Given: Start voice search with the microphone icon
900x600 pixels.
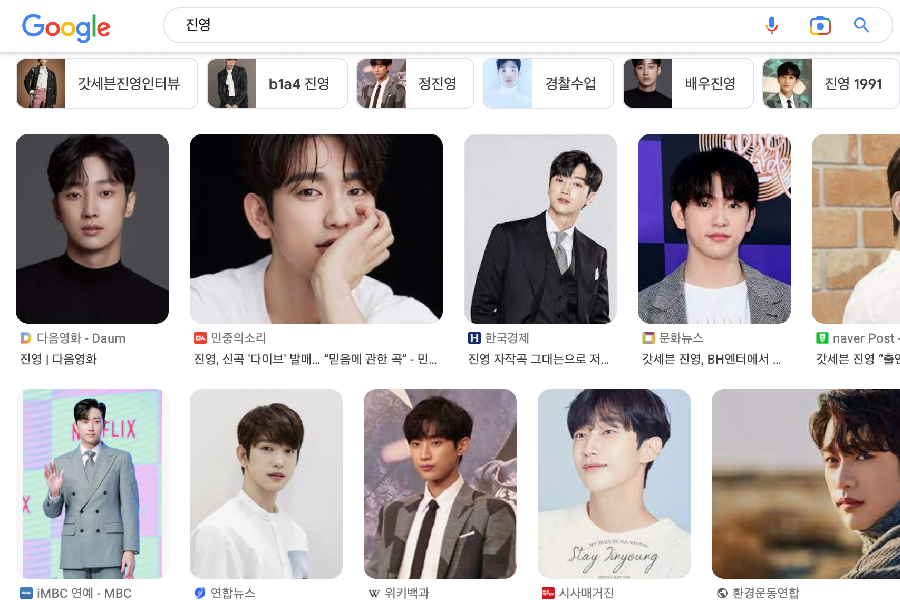Looking at the screenshot, I should [x=772, y=25].
